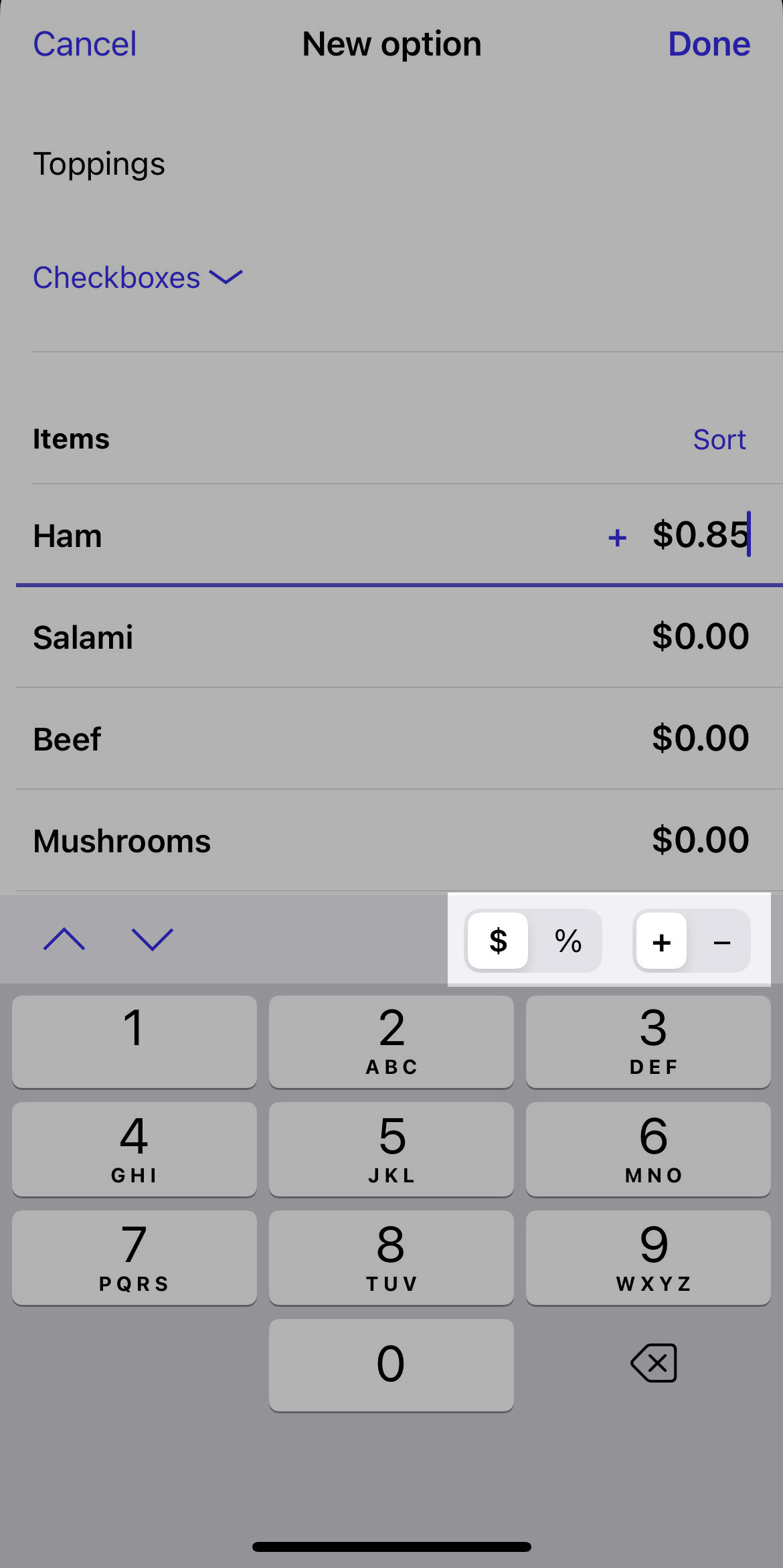Edit the Toppings option name field
This screenshot has width=783, height=1568.
(x=99, y=164)
